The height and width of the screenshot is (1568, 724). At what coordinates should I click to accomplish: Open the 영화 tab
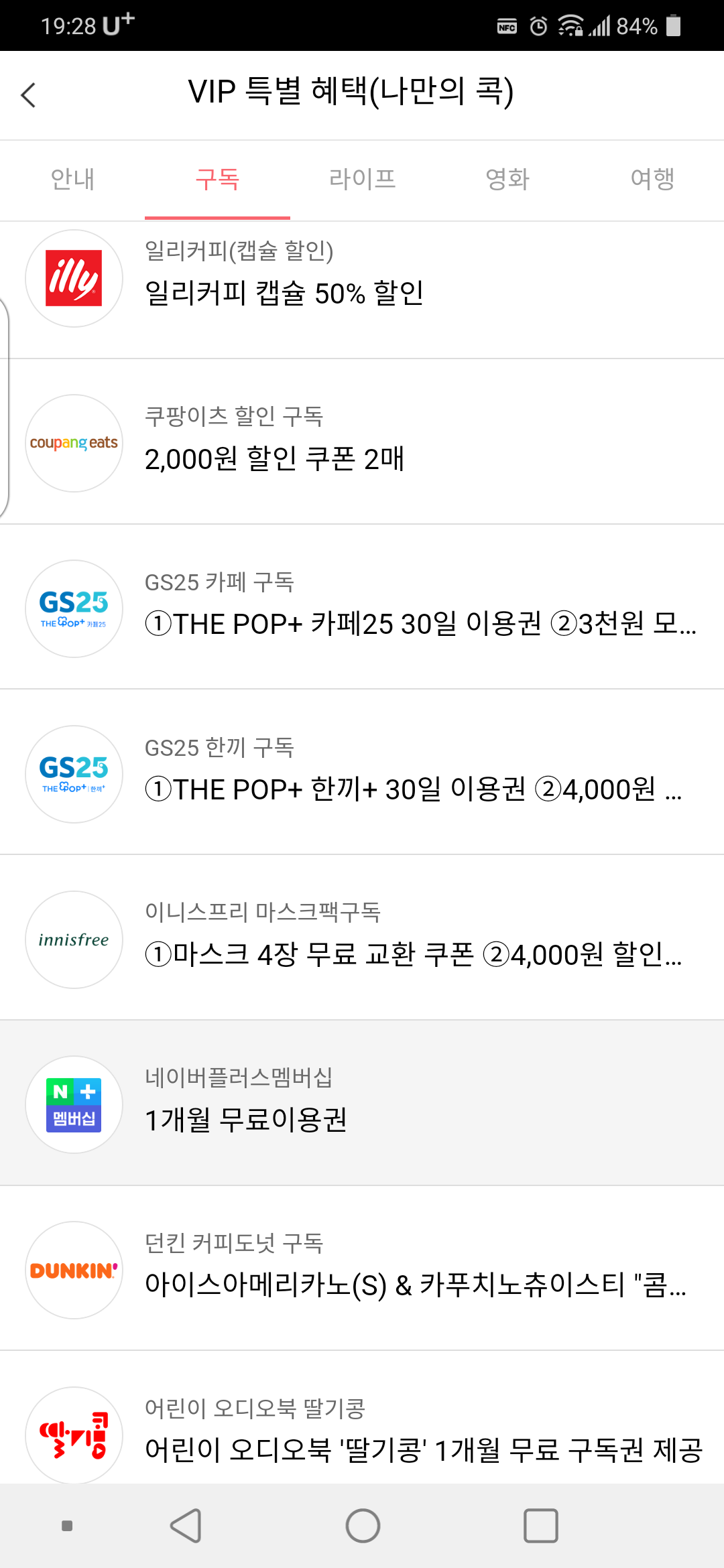[507, 180]
